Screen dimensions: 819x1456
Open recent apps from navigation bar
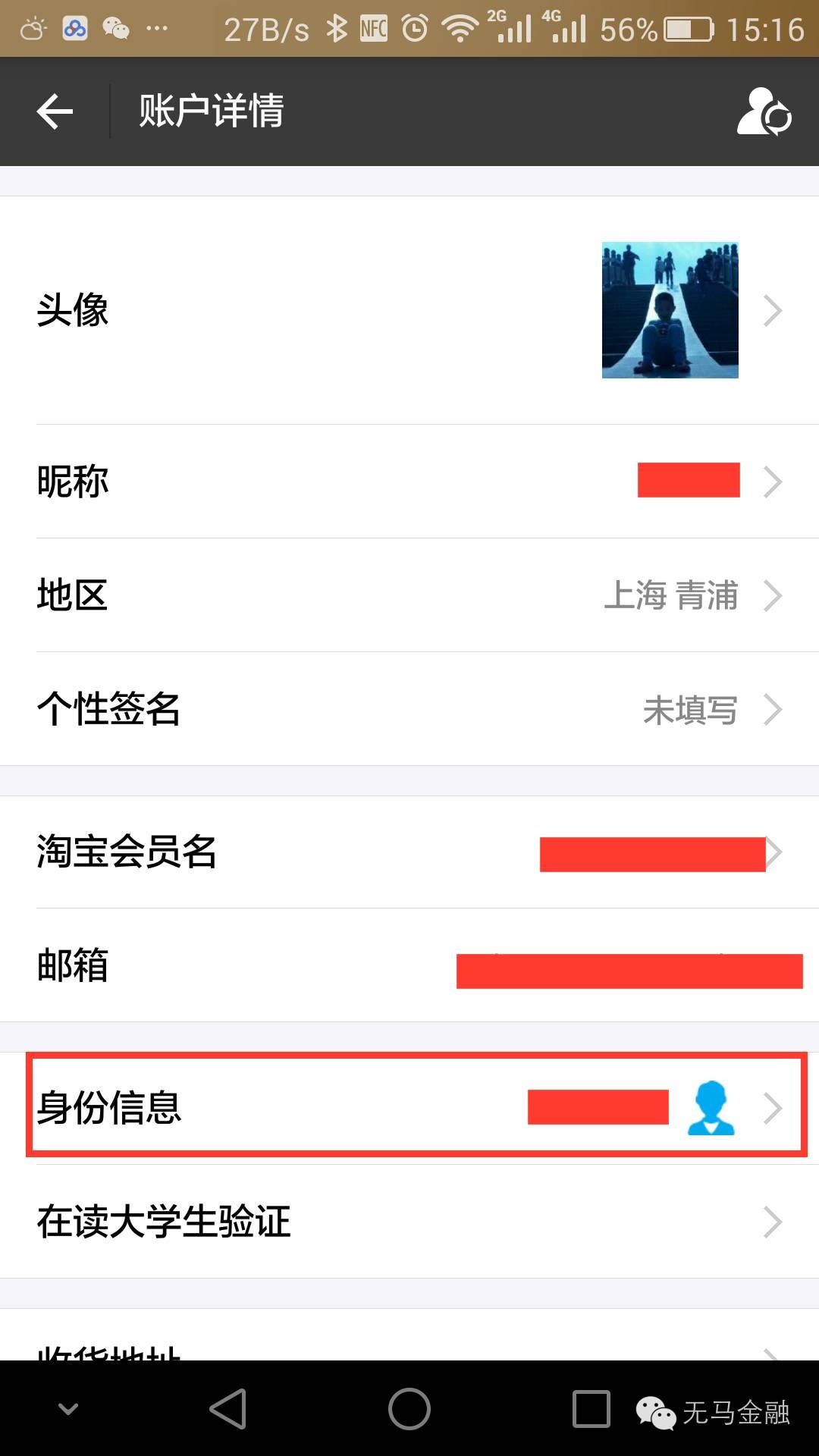pyautogui.click(x=591, y=1409)
